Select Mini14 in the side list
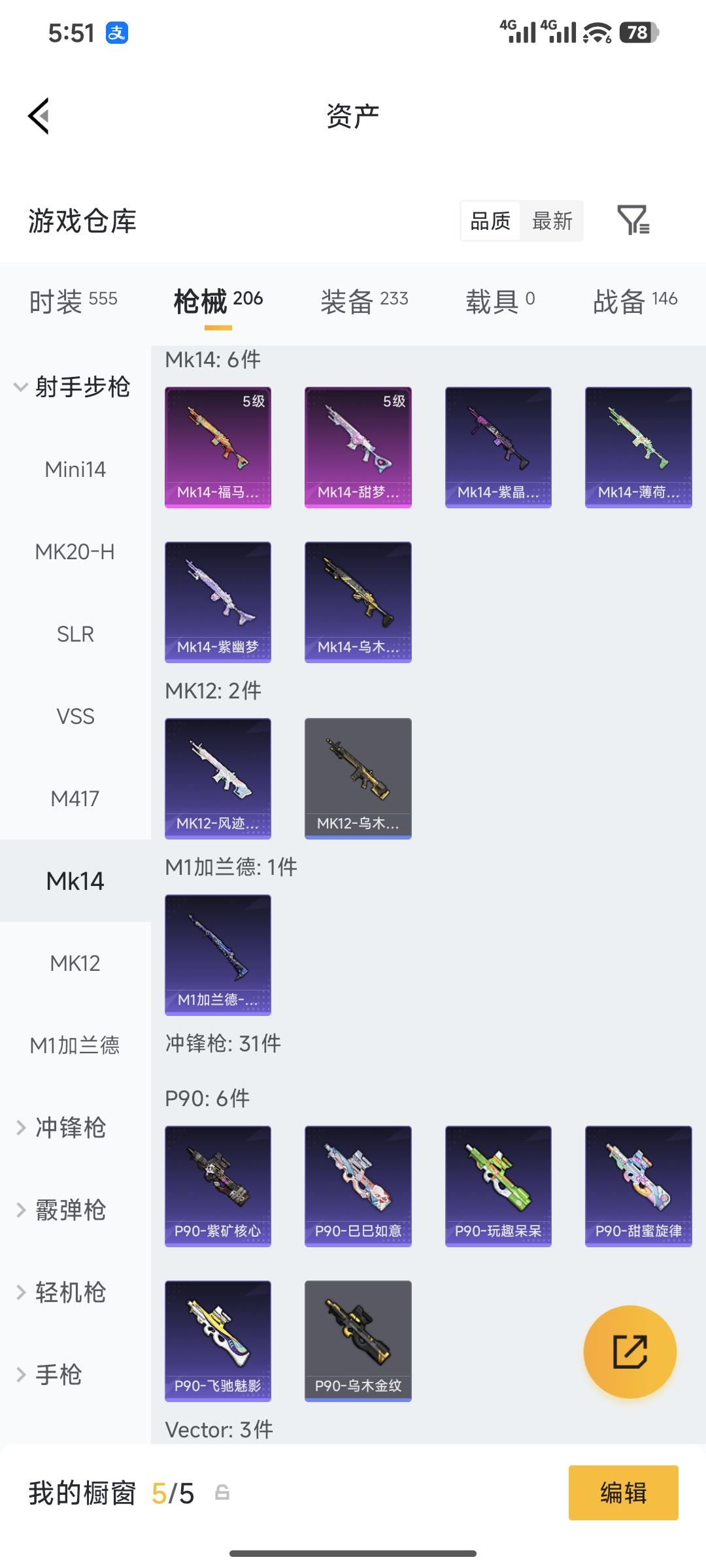 point(75,469)
